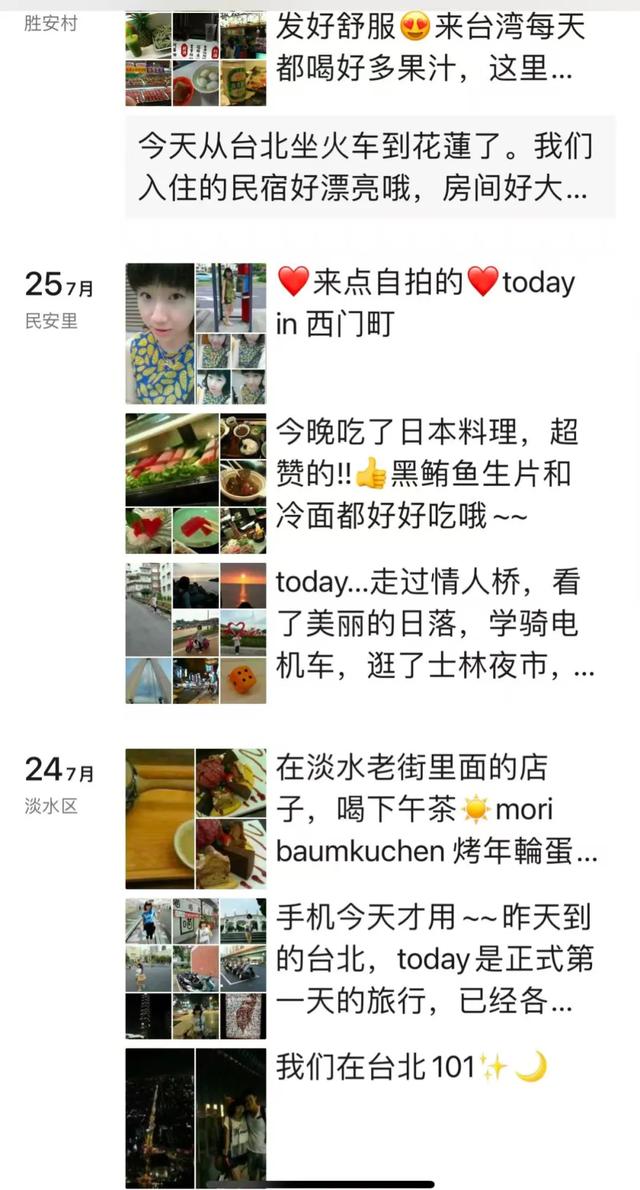640x1190 pixels.
Task: Open the text post about the train to 花莲
Action: [x=365, y=167]
